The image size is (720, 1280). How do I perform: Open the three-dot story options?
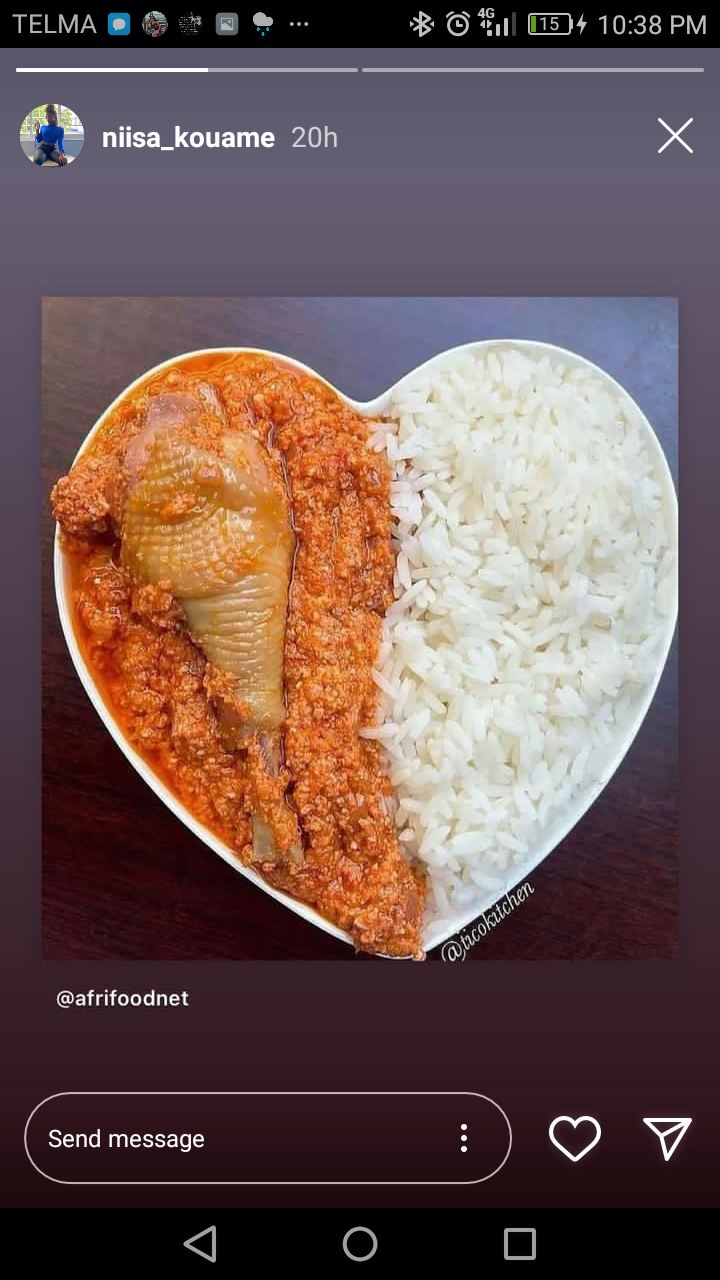click(464, 1138)
